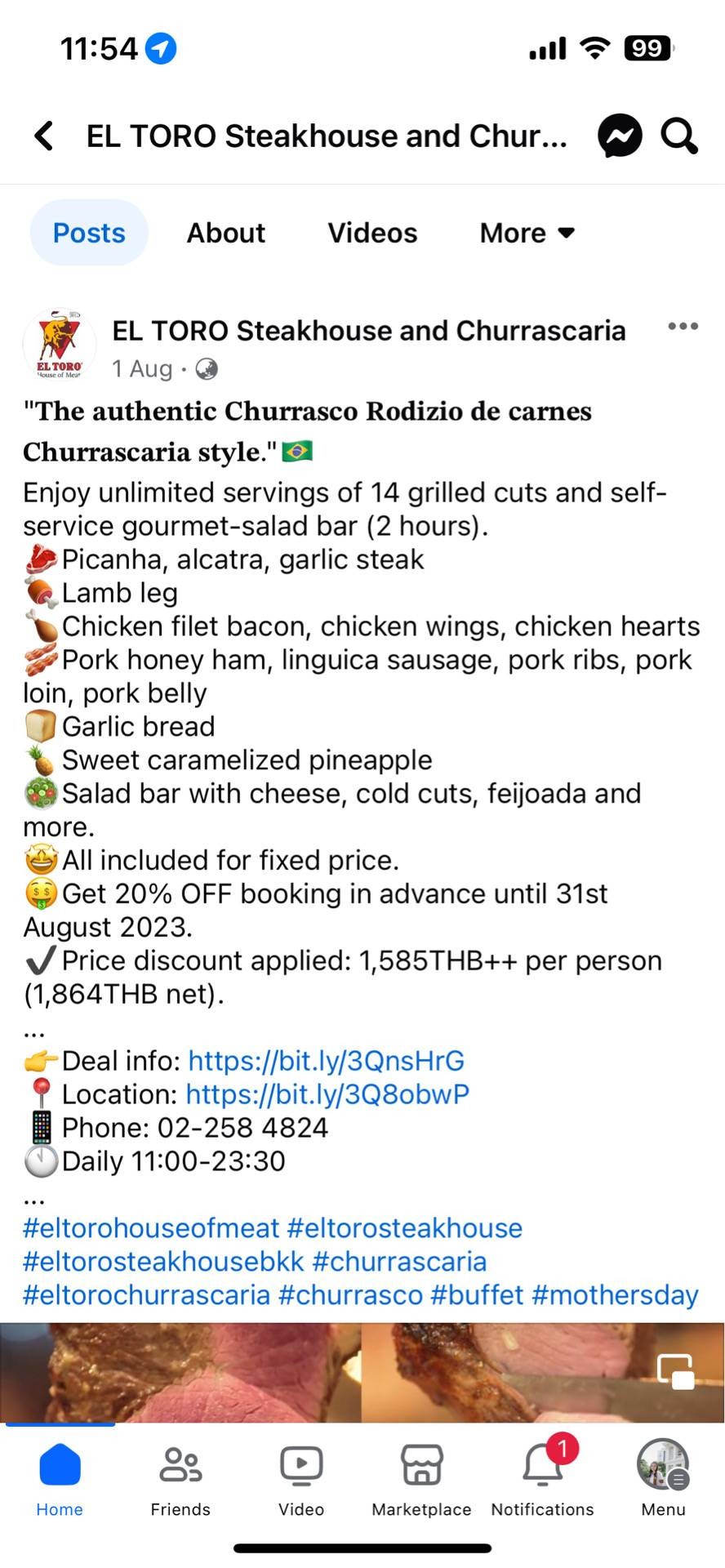Select the Posts tab

click(89, 233)
